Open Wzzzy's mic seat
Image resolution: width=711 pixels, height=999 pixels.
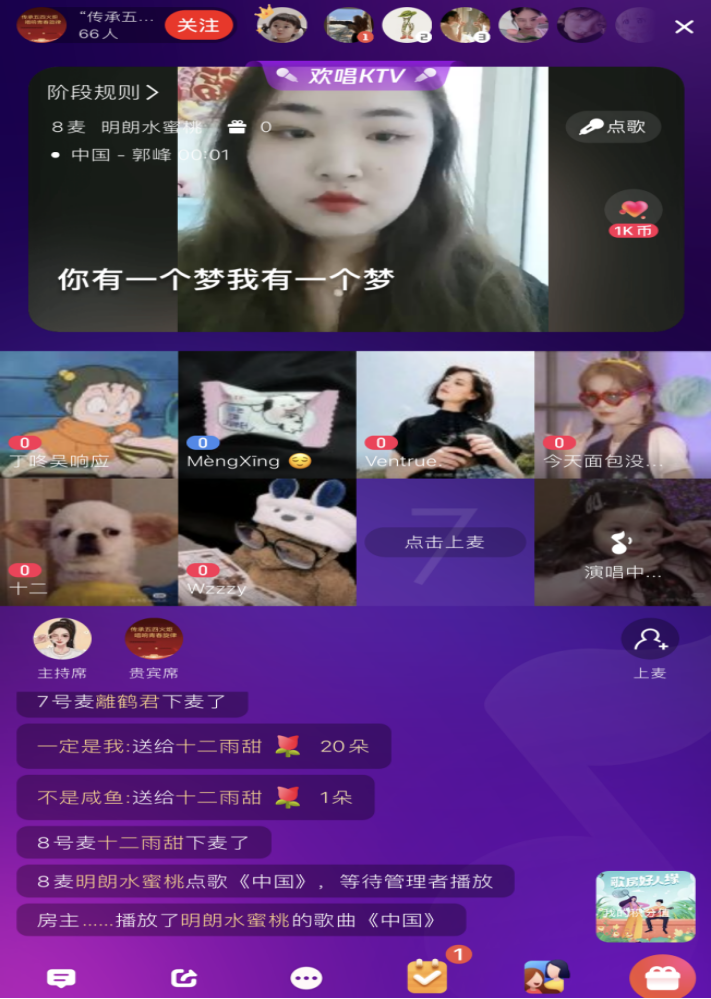coord(266,542)
